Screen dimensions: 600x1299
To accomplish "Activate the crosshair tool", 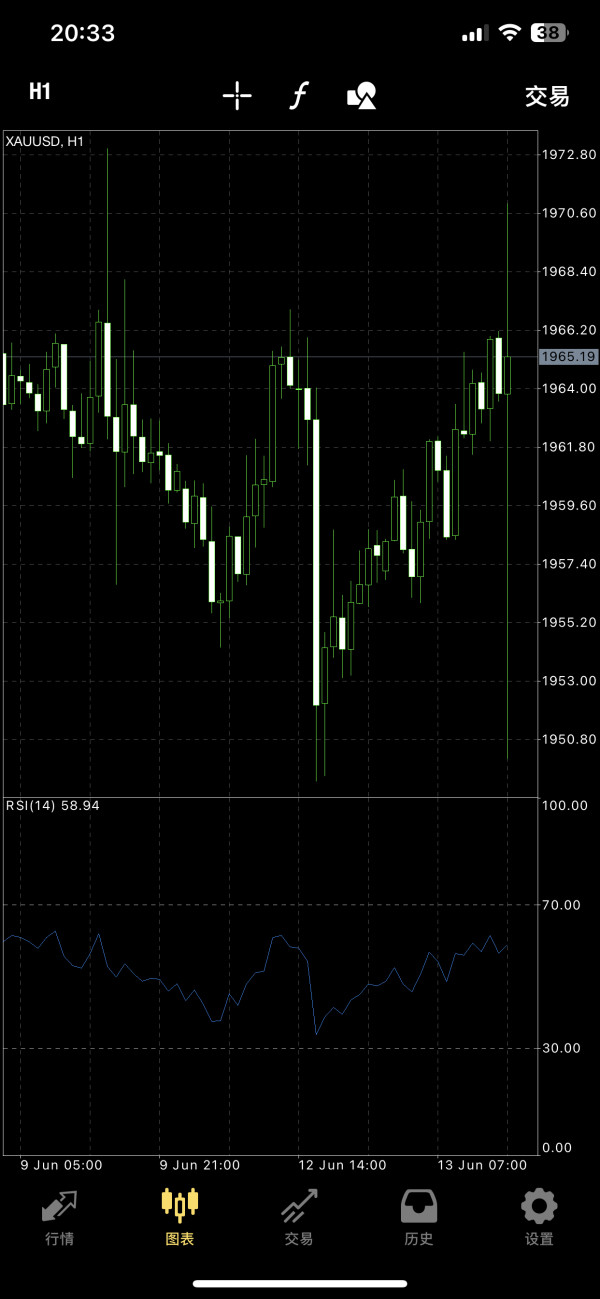I will tap(237, 96).
